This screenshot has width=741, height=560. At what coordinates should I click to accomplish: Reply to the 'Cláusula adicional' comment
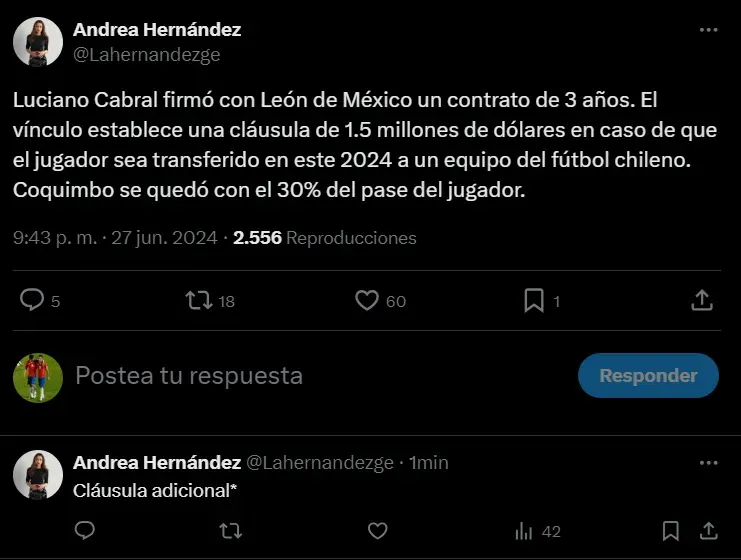(85, 531)
